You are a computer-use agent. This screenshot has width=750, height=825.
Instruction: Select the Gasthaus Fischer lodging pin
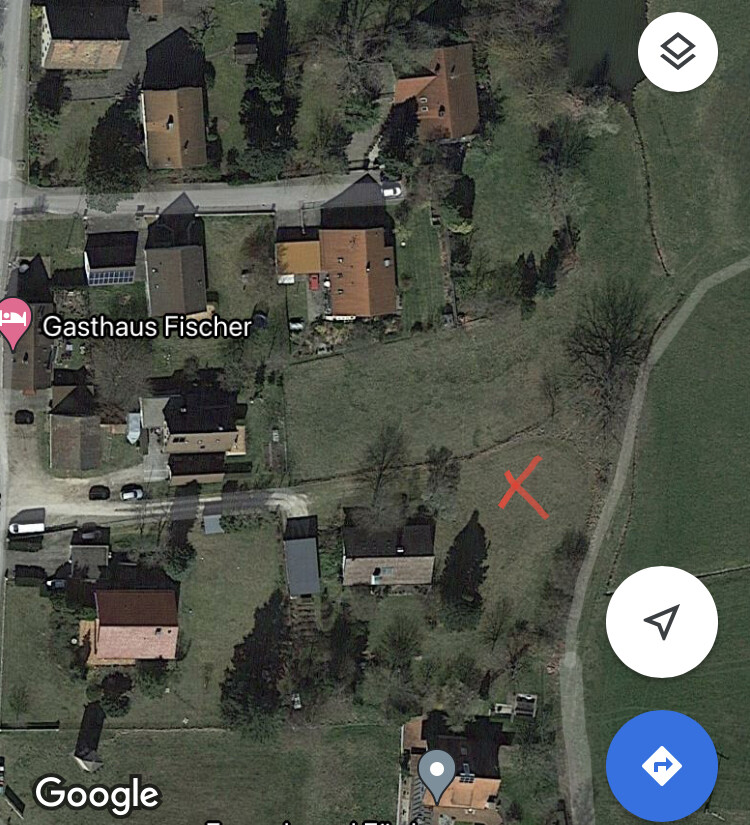click(x=14, y=322)
